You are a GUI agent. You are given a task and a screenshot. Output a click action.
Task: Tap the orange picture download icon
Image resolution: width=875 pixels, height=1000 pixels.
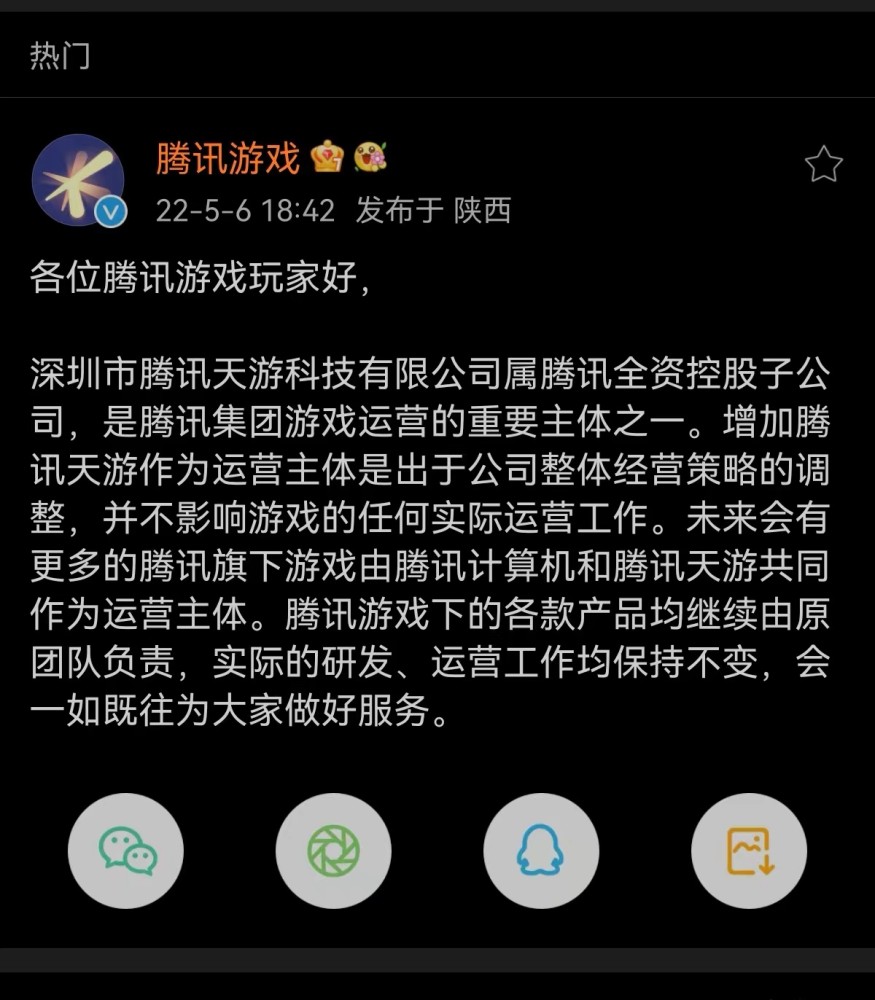coord(748,849)
